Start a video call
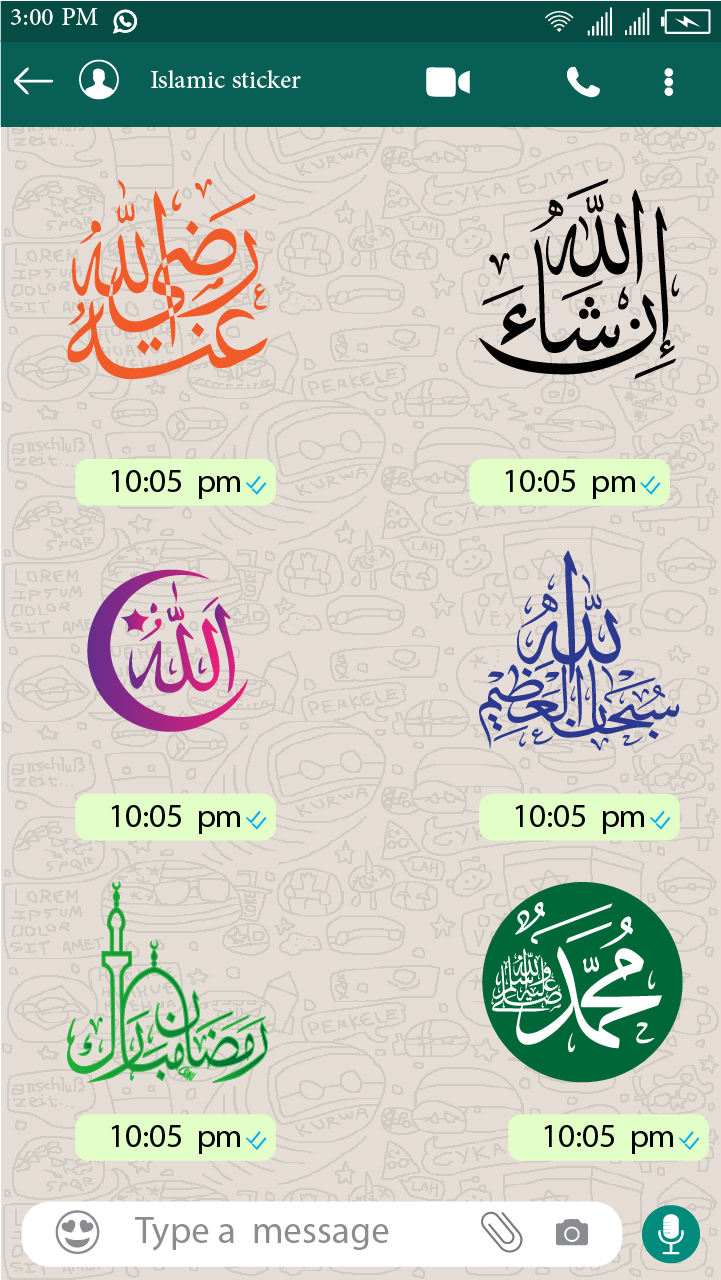Image resolution: width=721 pixels, height=1280 pixels. coord(448,82)
